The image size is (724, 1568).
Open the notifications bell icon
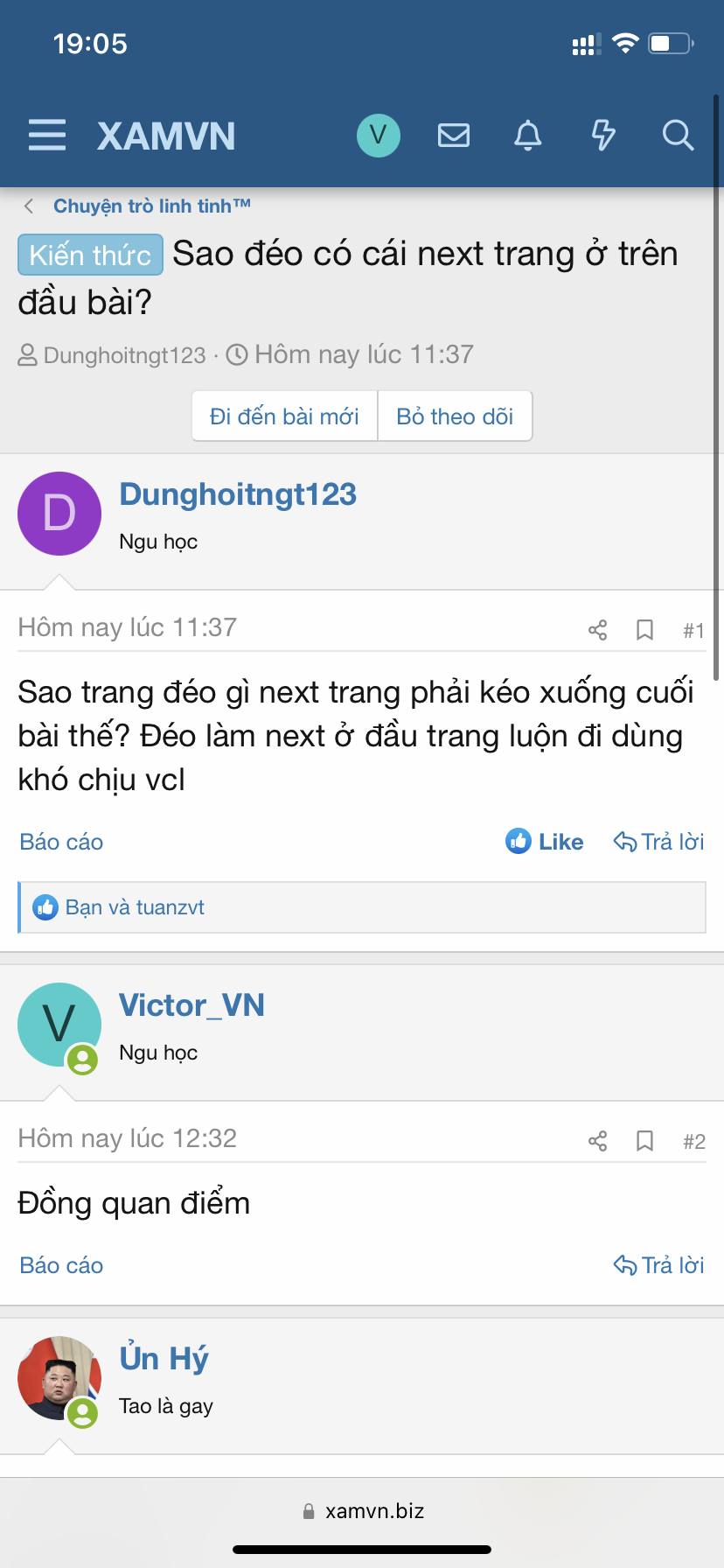point(527,136)
